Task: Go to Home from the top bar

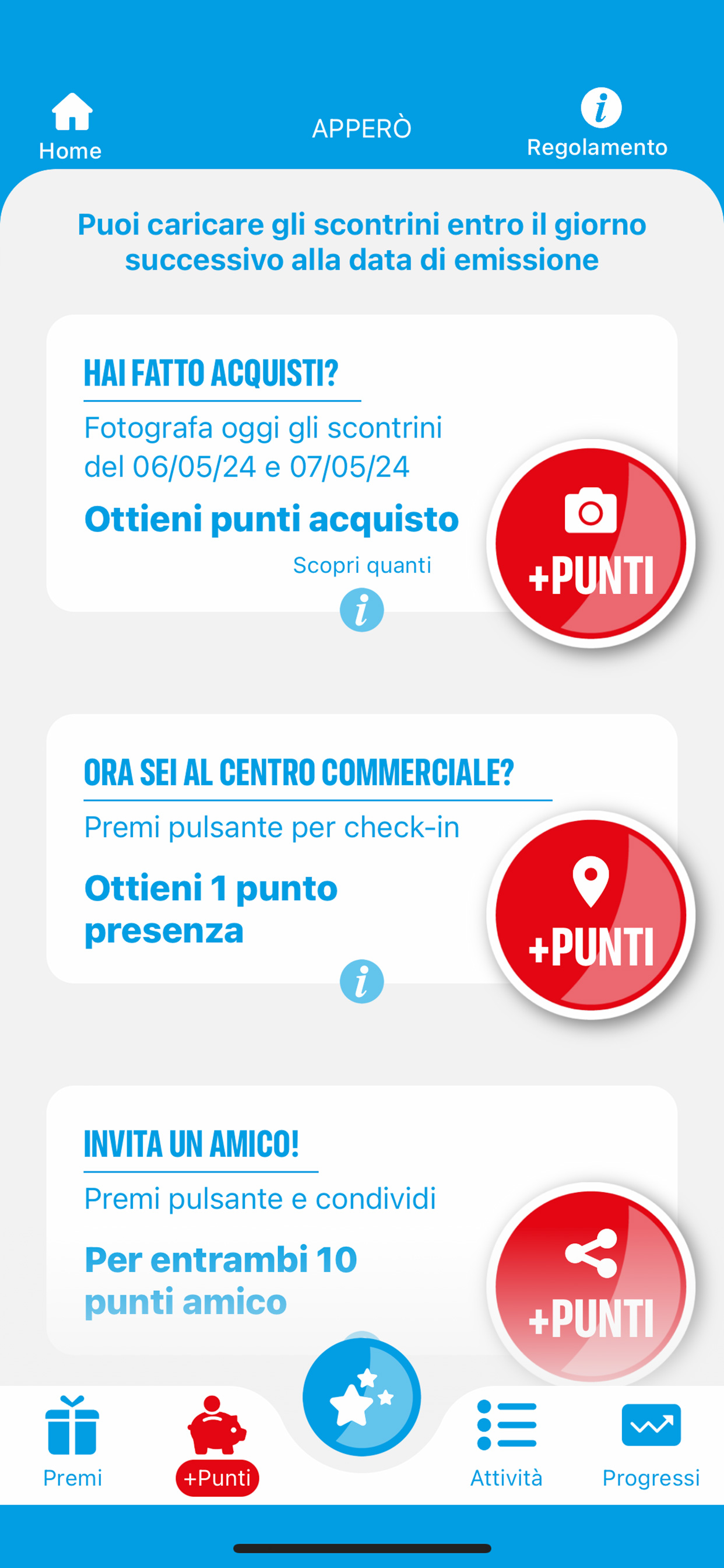Action: pyautogui.click(x=71, y=127)
